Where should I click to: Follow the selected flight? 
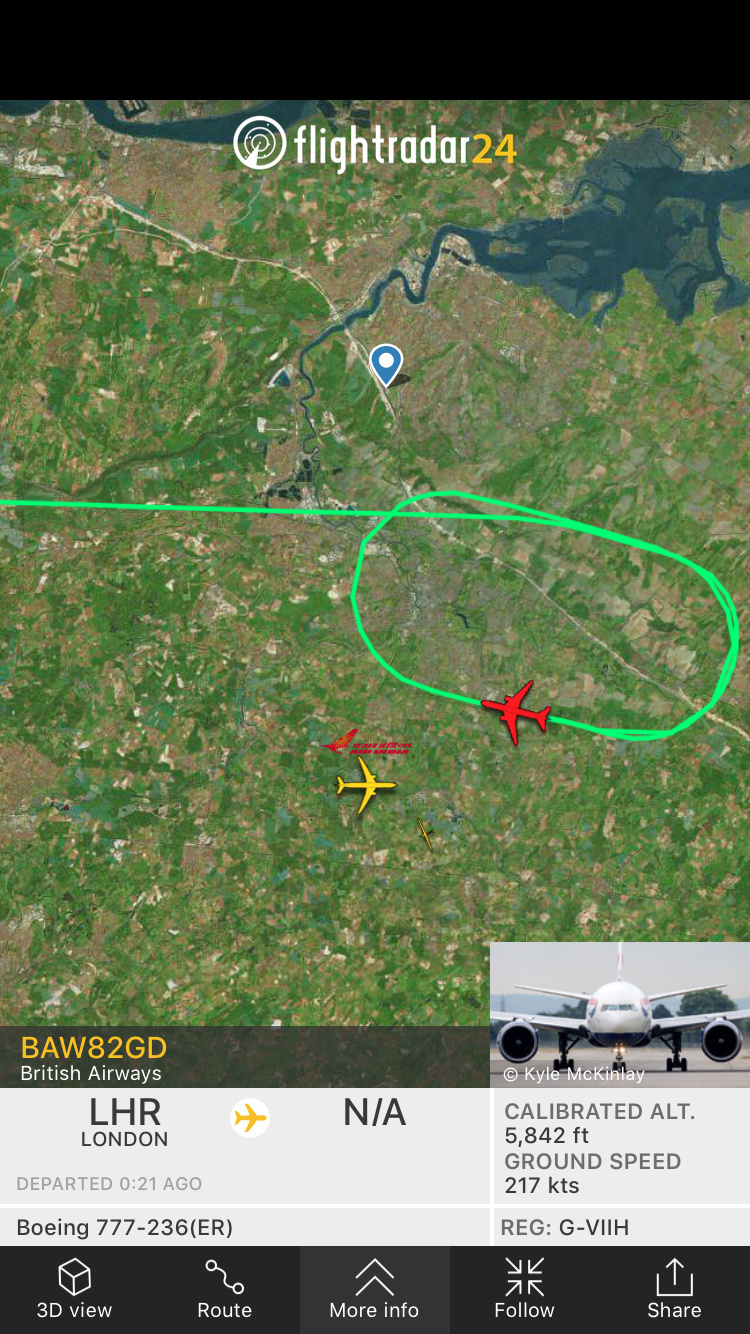(x=524, y=1290)
